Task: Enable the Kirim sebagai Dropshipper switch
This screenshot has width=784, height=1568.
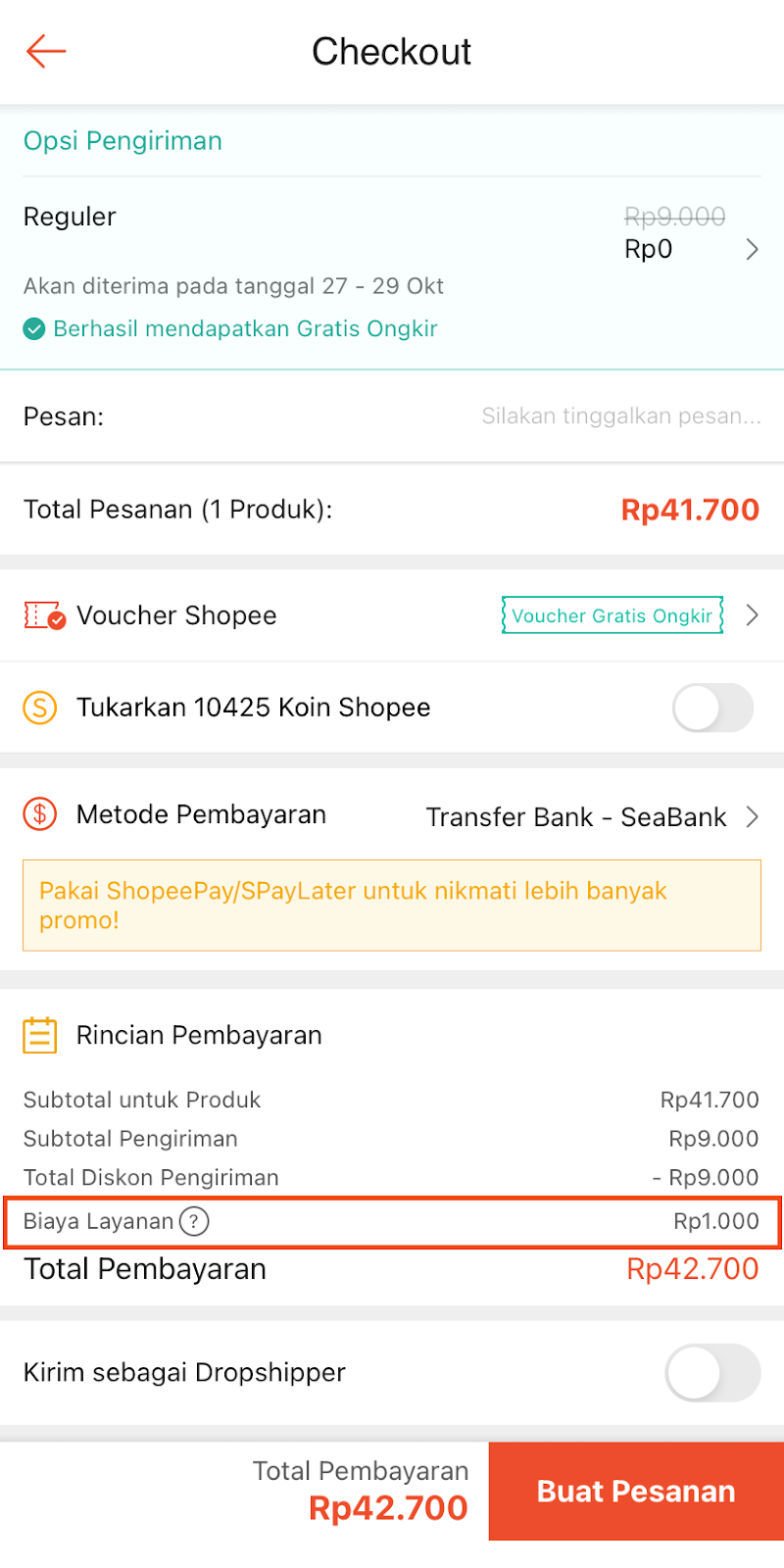Action: pyautogui.click(x=712, y=1373)
